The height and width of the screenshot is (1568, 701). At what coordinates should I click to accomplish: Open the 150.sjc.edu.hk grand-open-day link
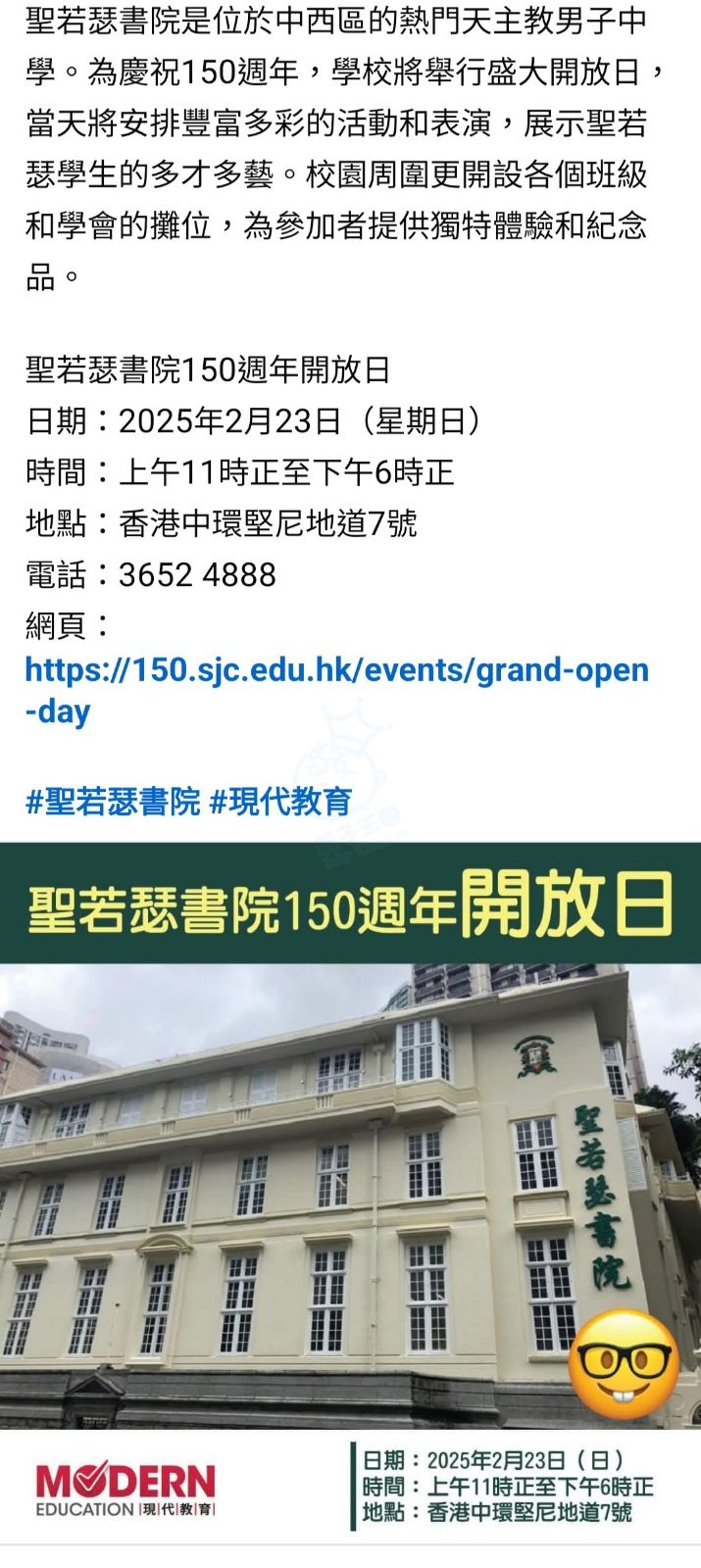[336, 671]
